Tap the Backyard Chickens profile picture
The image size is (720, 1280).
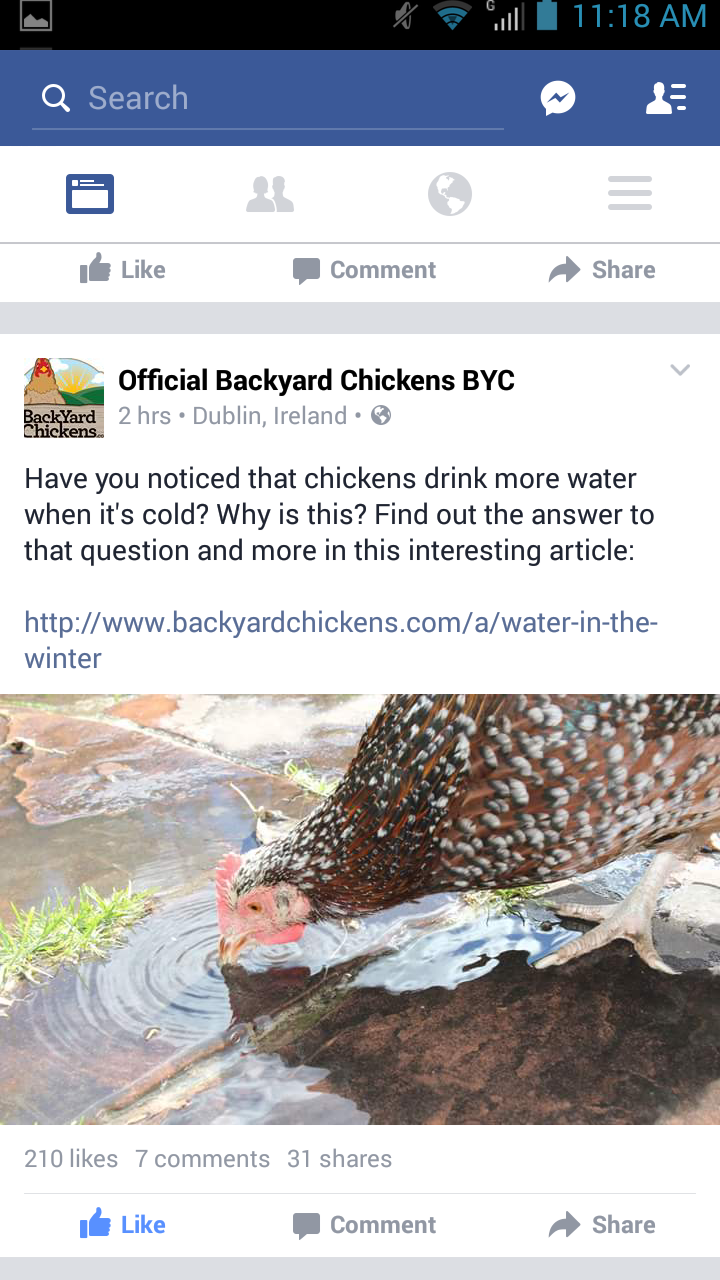[x=64, y=397]
